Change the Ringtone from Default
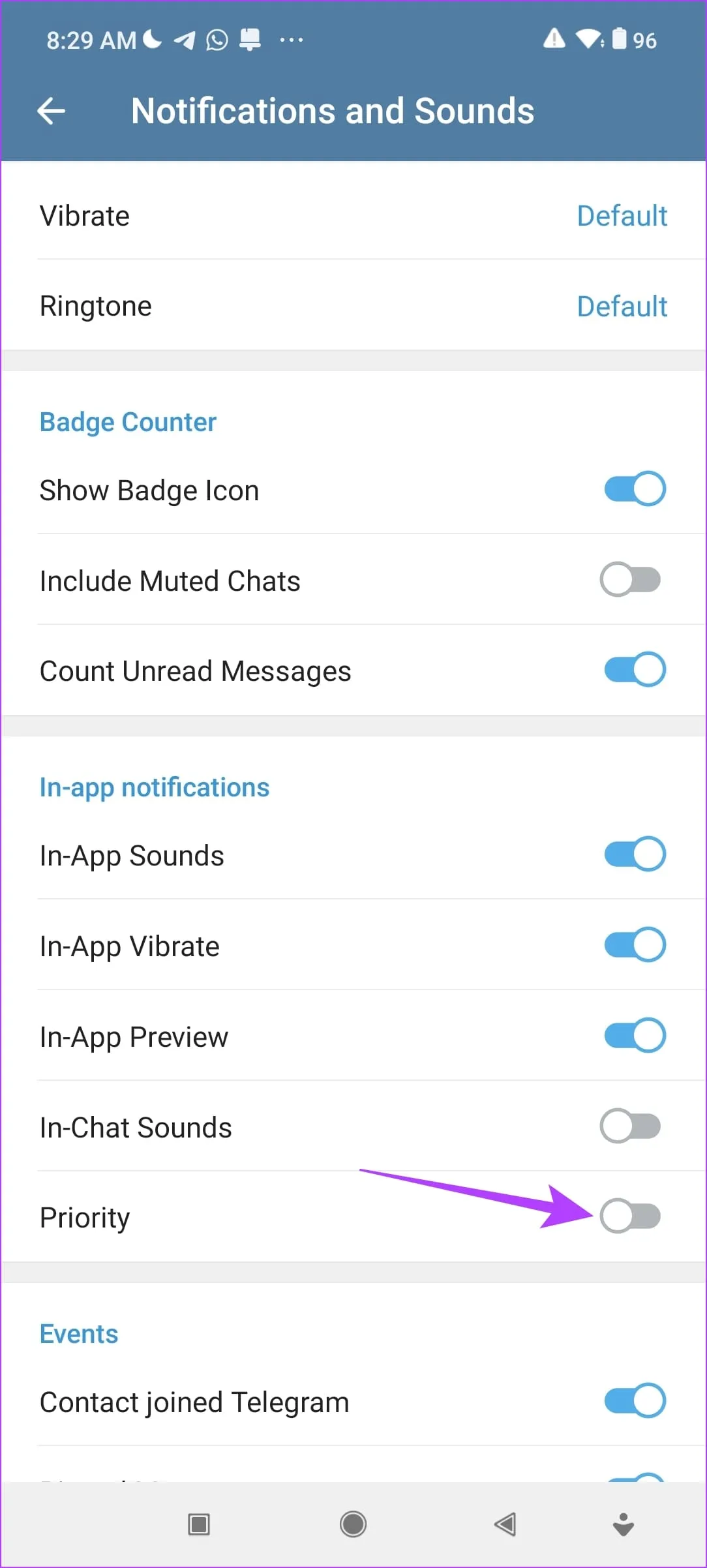The height and width of the screenshot is (1568, 707). click(621, 305)
